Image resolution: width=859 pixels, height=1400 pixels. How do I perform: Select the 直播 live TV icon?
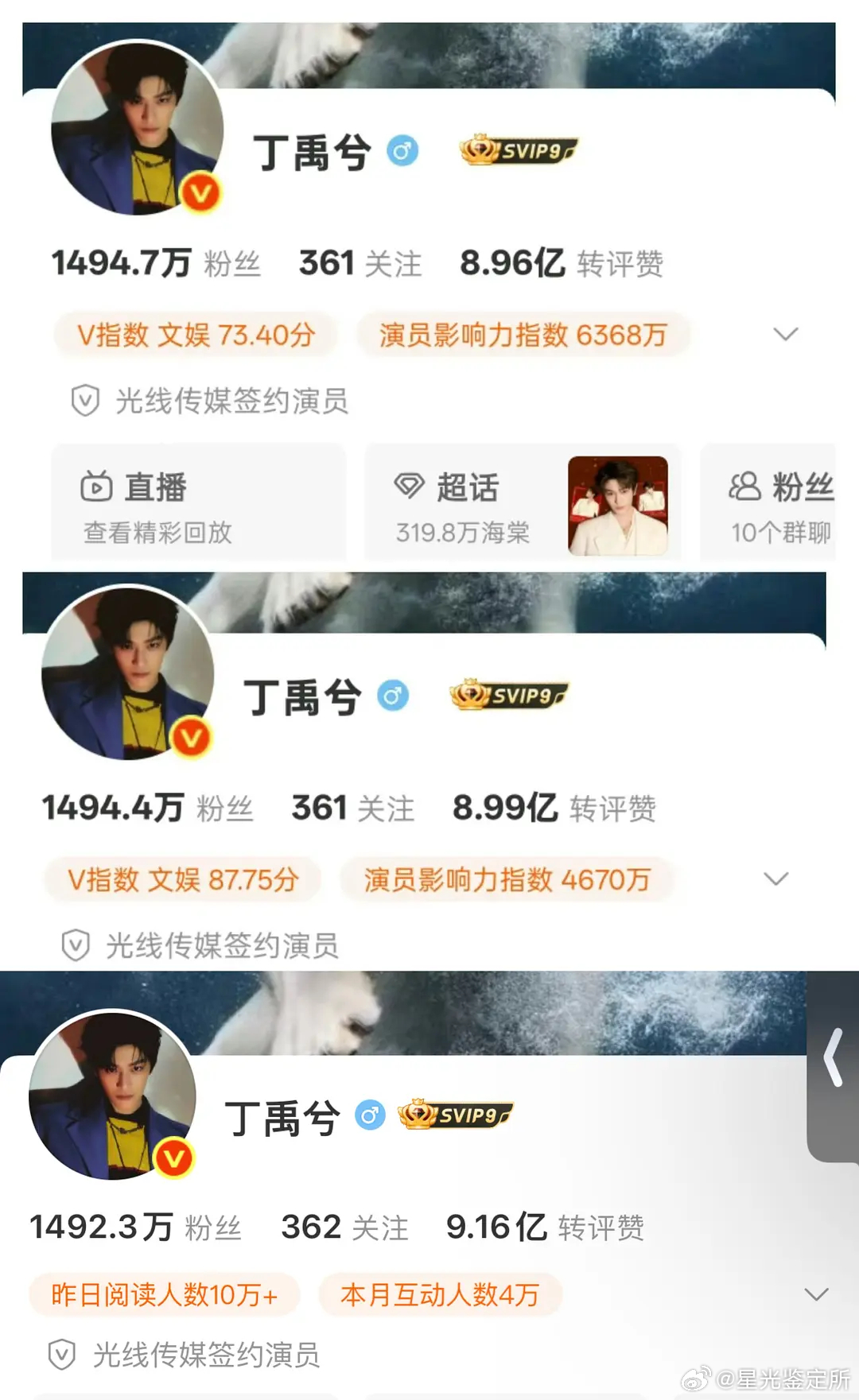click(97, 487)
